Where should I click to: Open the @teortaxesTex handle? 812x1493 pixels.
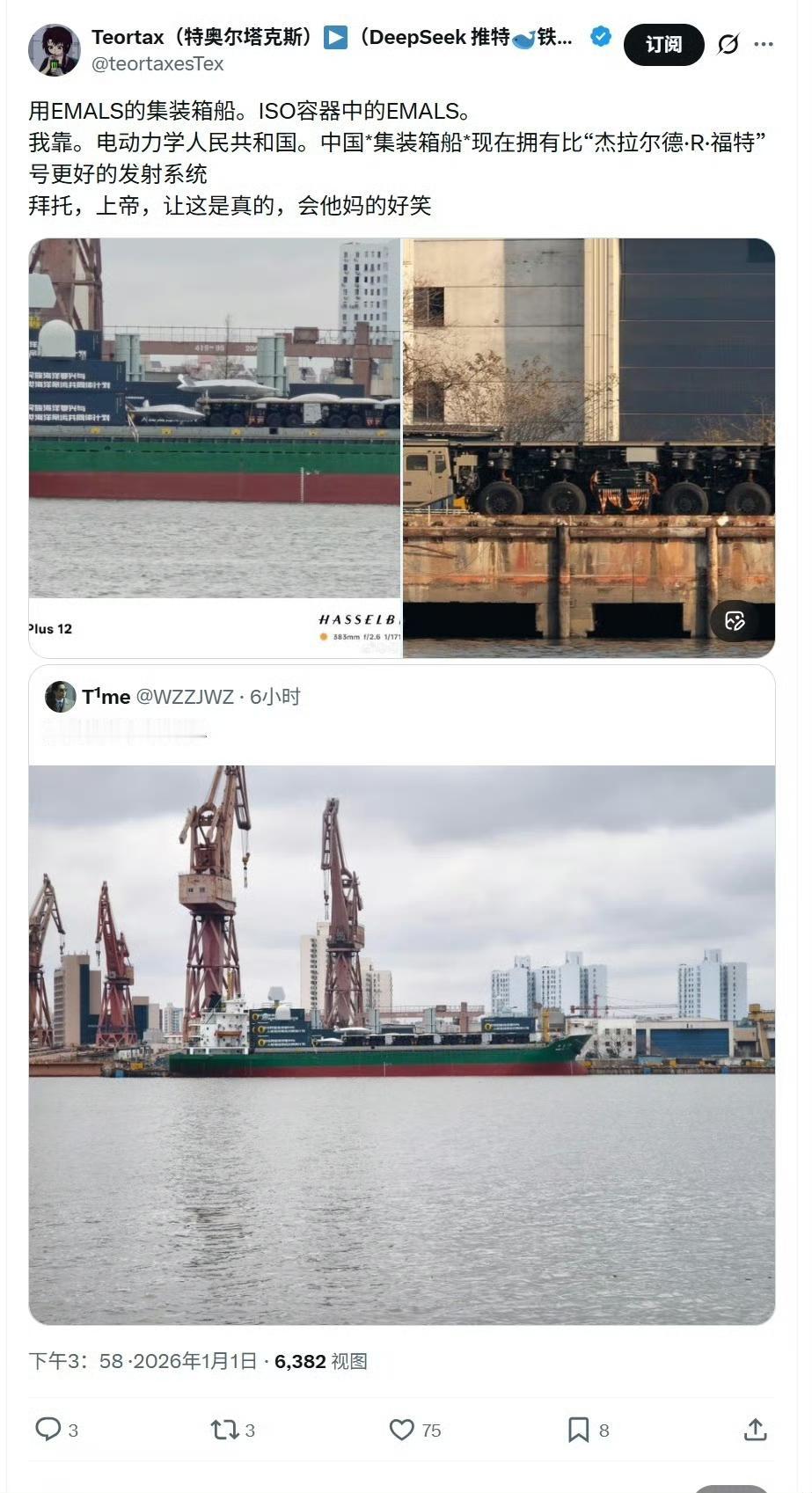point(158,64)
